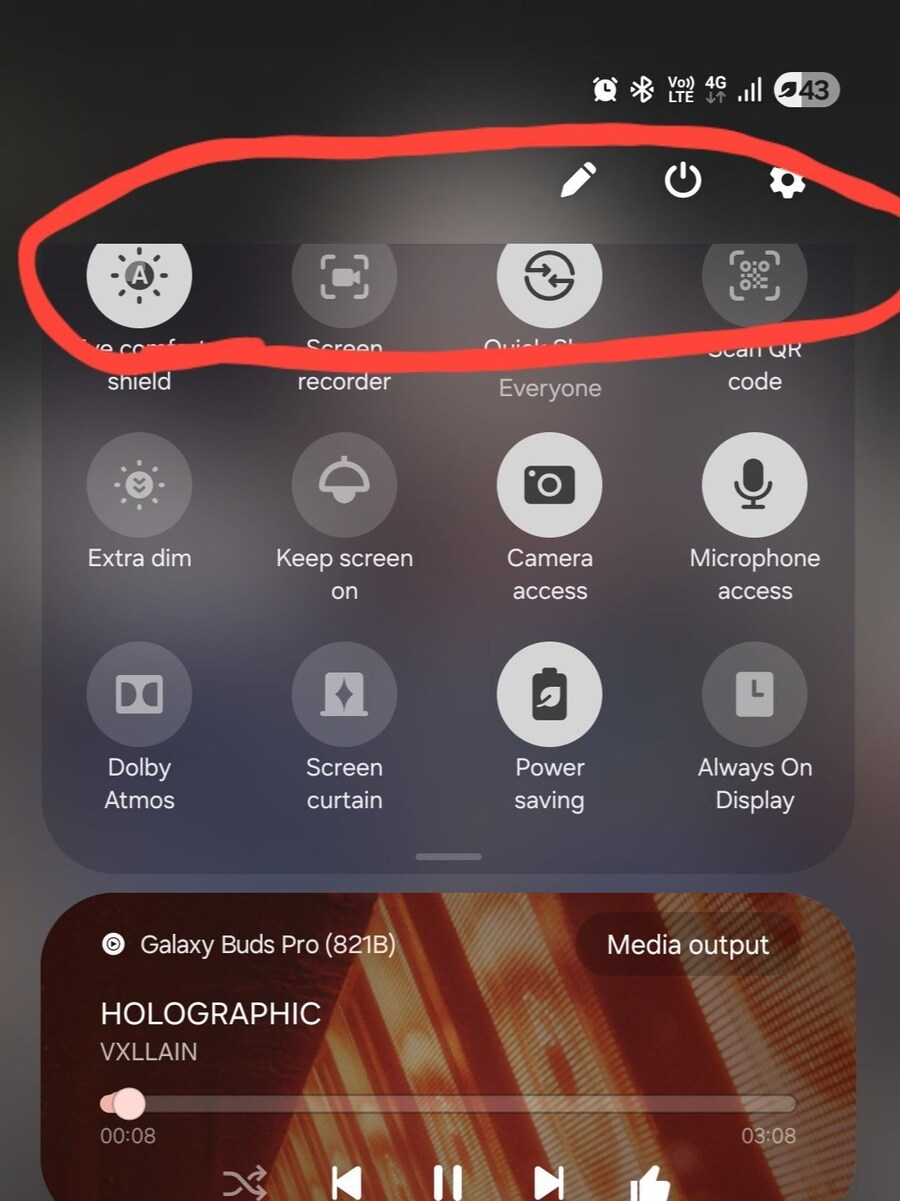This screenshot has width=900, height=1201.
Task: Toggle Eye comfort shield tile
Action: (139, 276)
